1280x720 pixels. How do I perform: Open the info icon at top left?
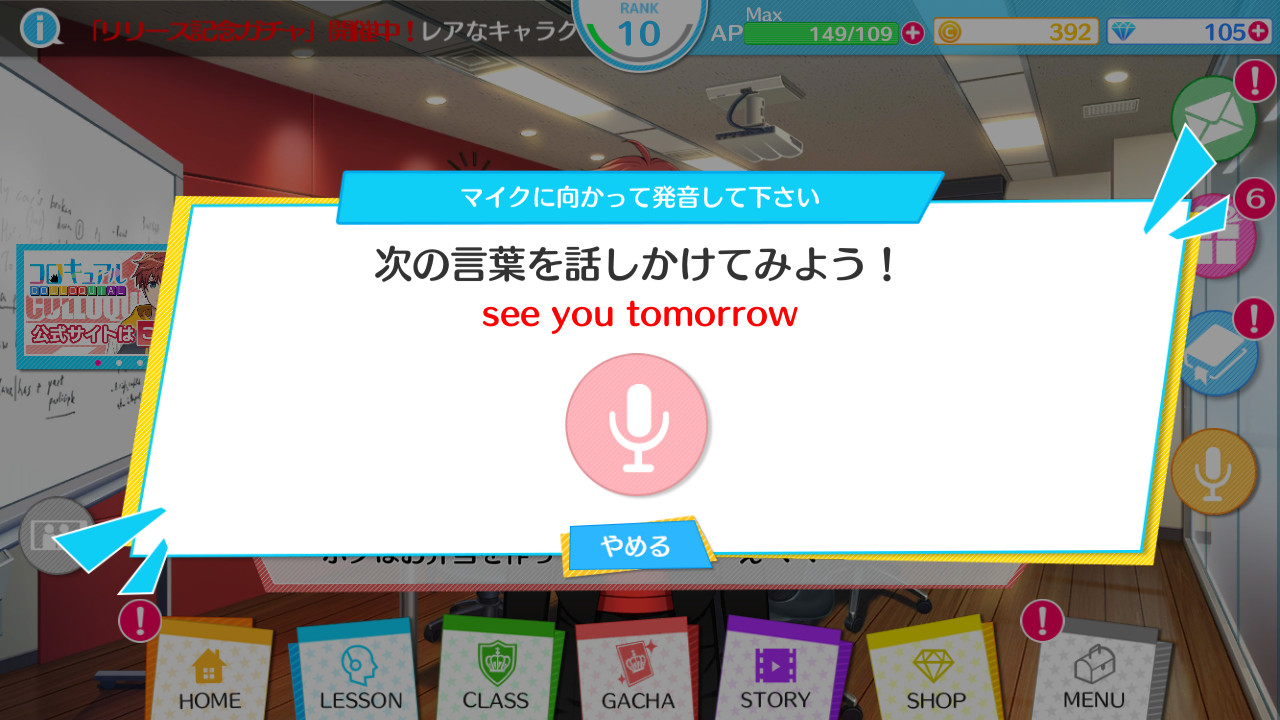coord(41,28)
